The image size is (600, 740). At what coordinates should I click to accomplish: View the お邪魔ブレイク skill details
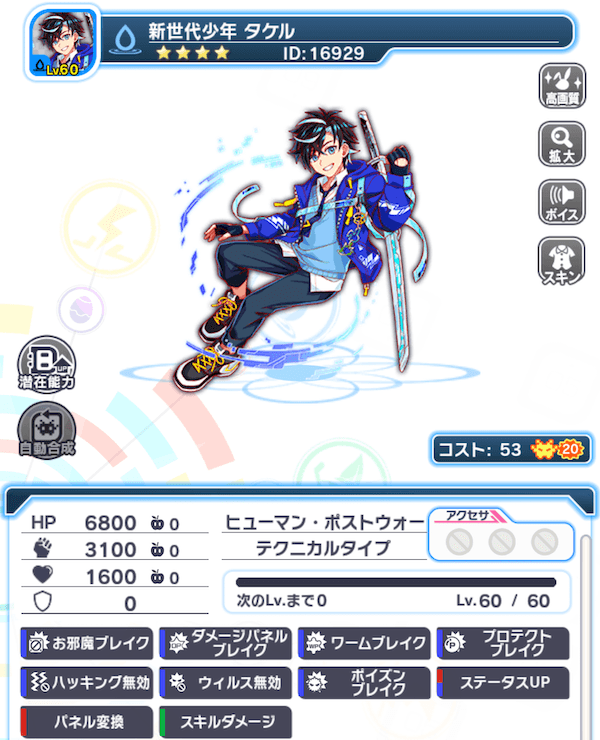click(x=86, y=643)
